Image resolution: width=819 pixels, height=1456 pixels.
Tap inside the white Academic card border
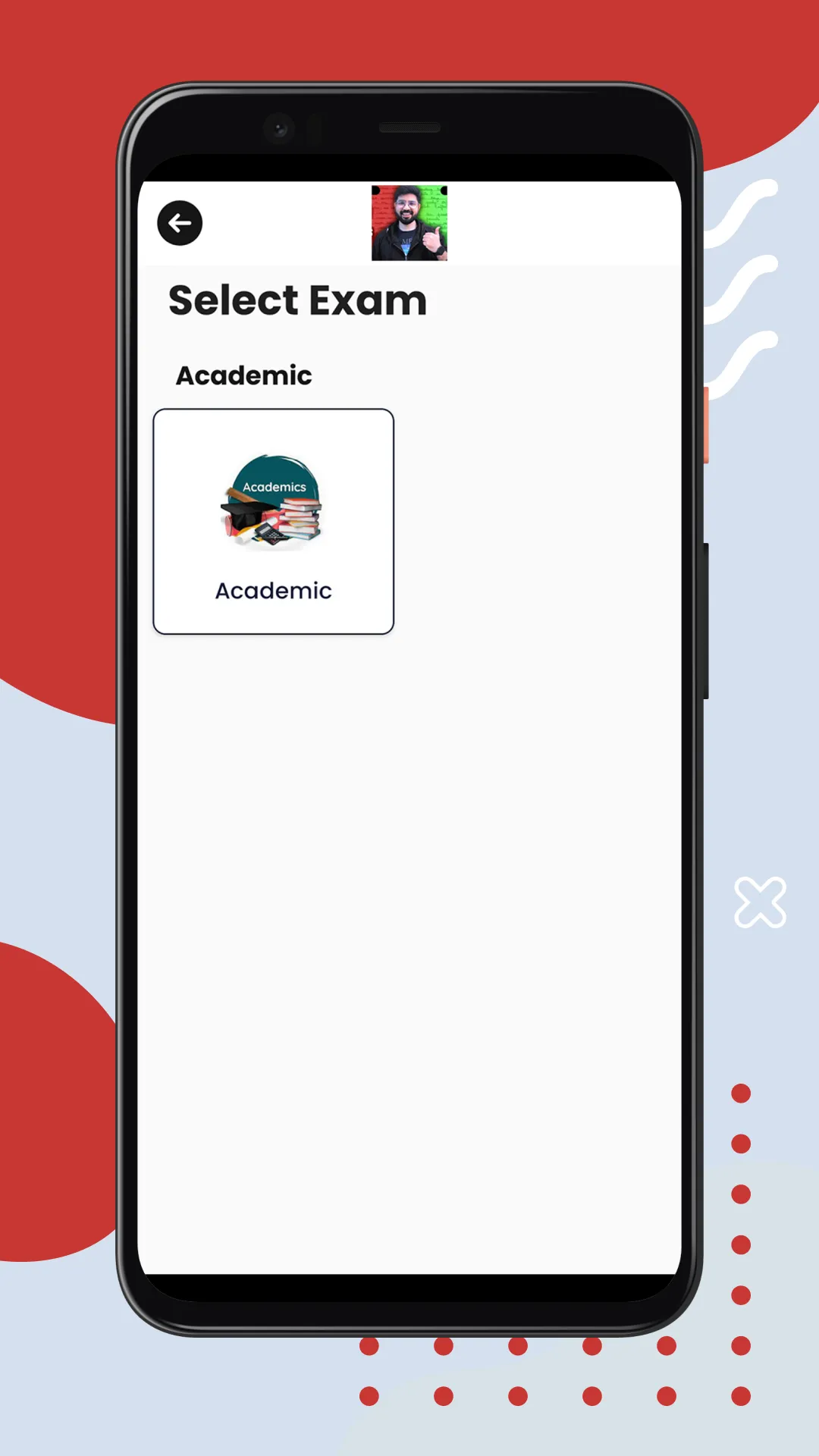273,519
